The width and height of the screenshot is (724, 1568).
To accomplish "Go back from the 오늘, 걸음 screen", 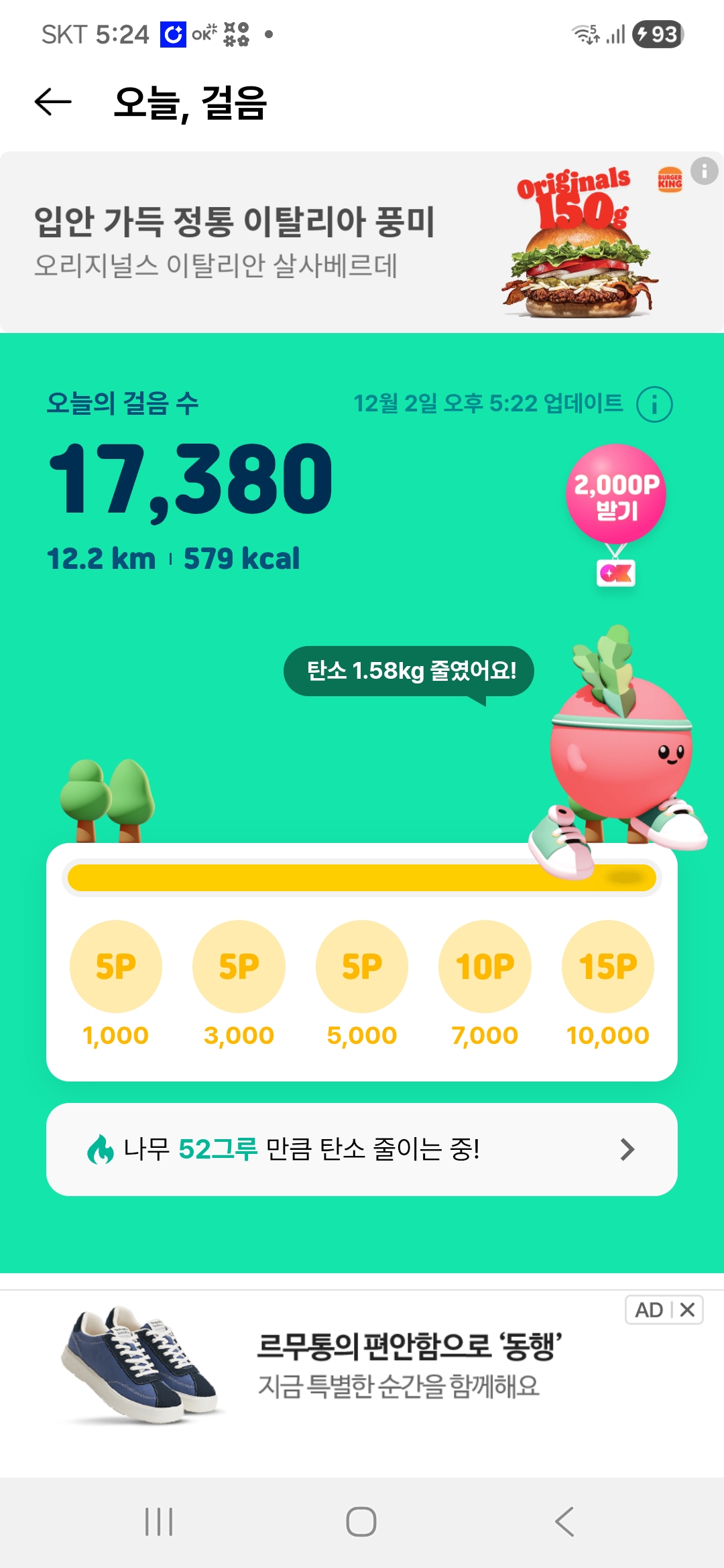I will pyautogui.click(x=53, y=102).
